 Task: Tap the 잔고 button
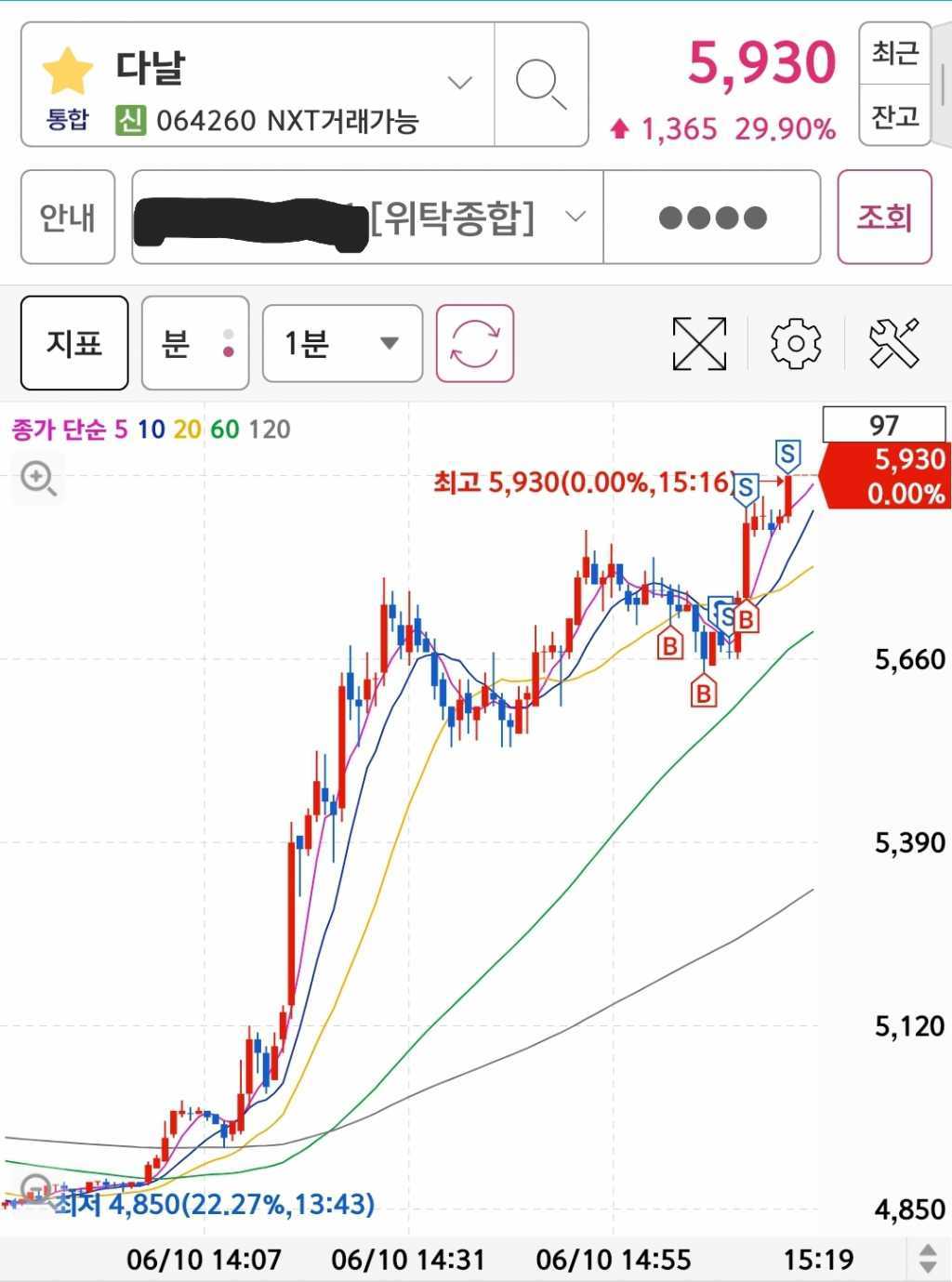(x=894, y=116)
